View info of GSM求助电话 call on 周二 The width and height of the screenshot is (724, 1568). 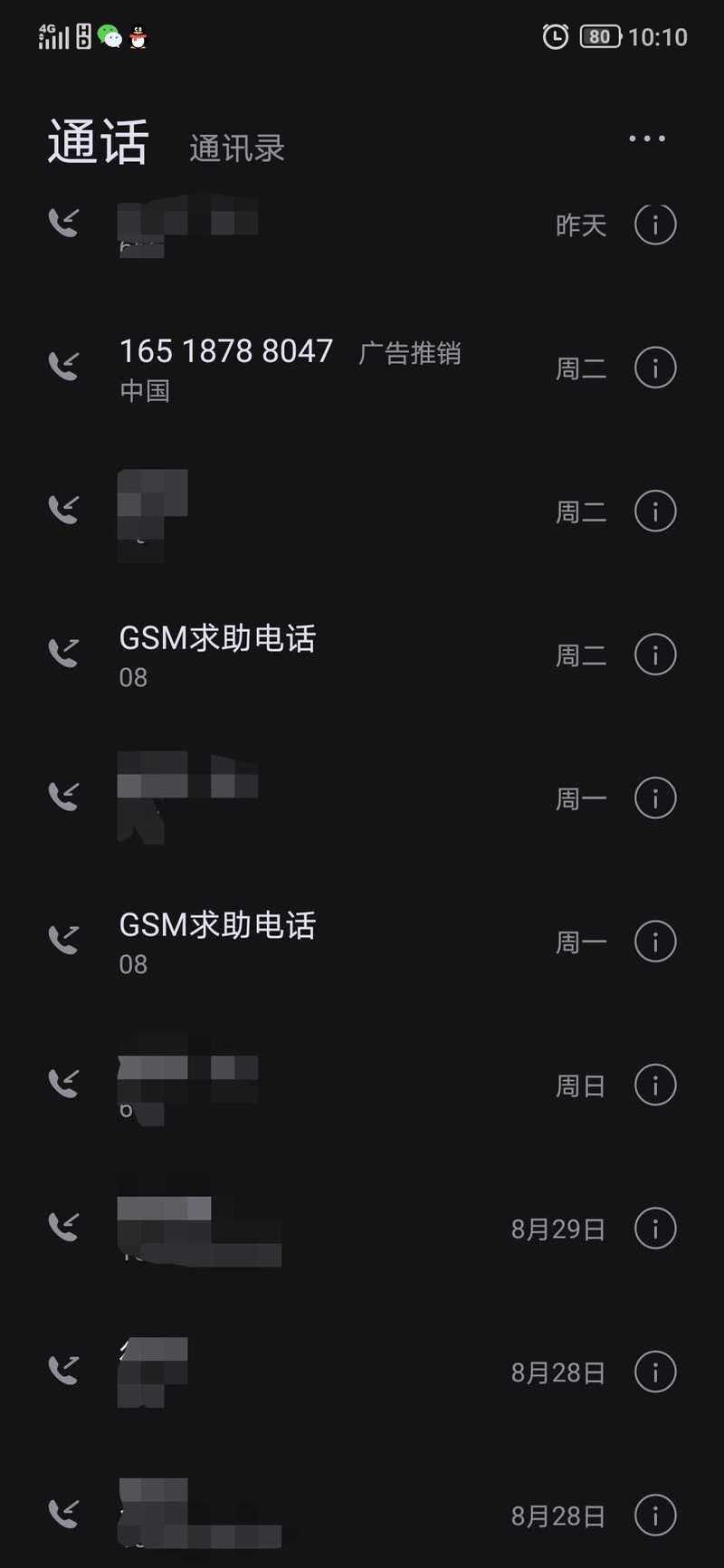tap(655, 655)
